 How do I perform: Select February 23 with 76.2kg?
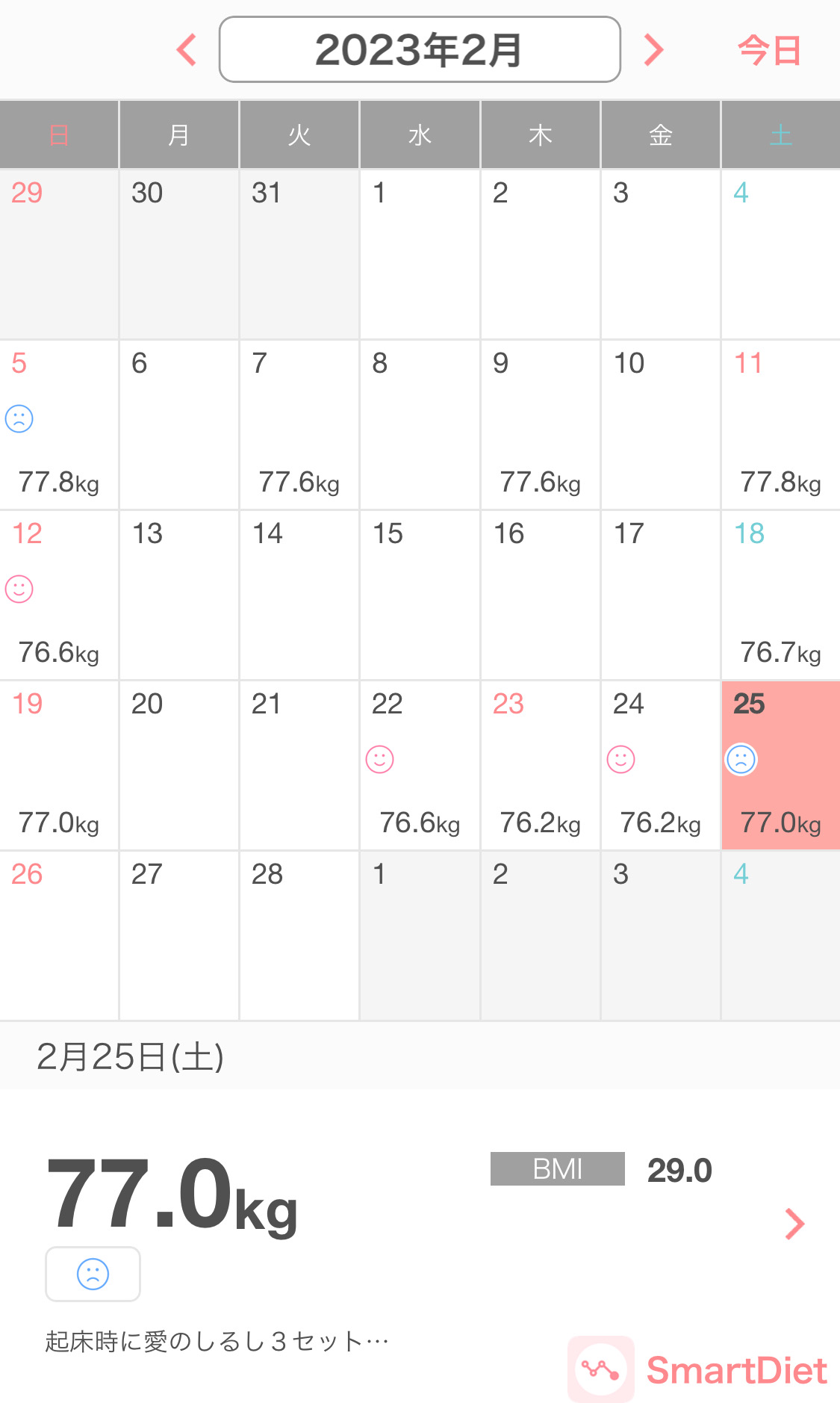(x=541, y=766)
